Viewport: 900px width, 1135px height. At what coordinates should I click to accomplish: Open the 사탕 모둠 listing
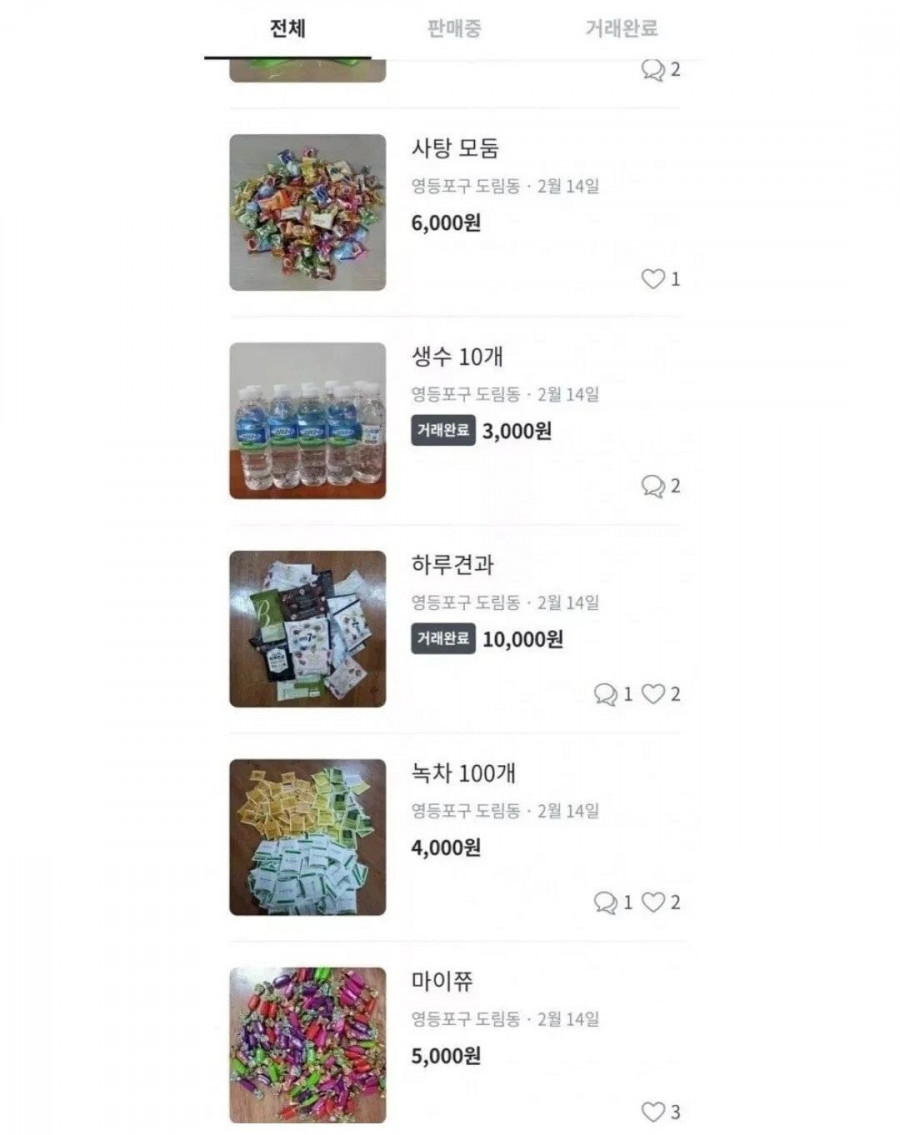coord(455,149)
